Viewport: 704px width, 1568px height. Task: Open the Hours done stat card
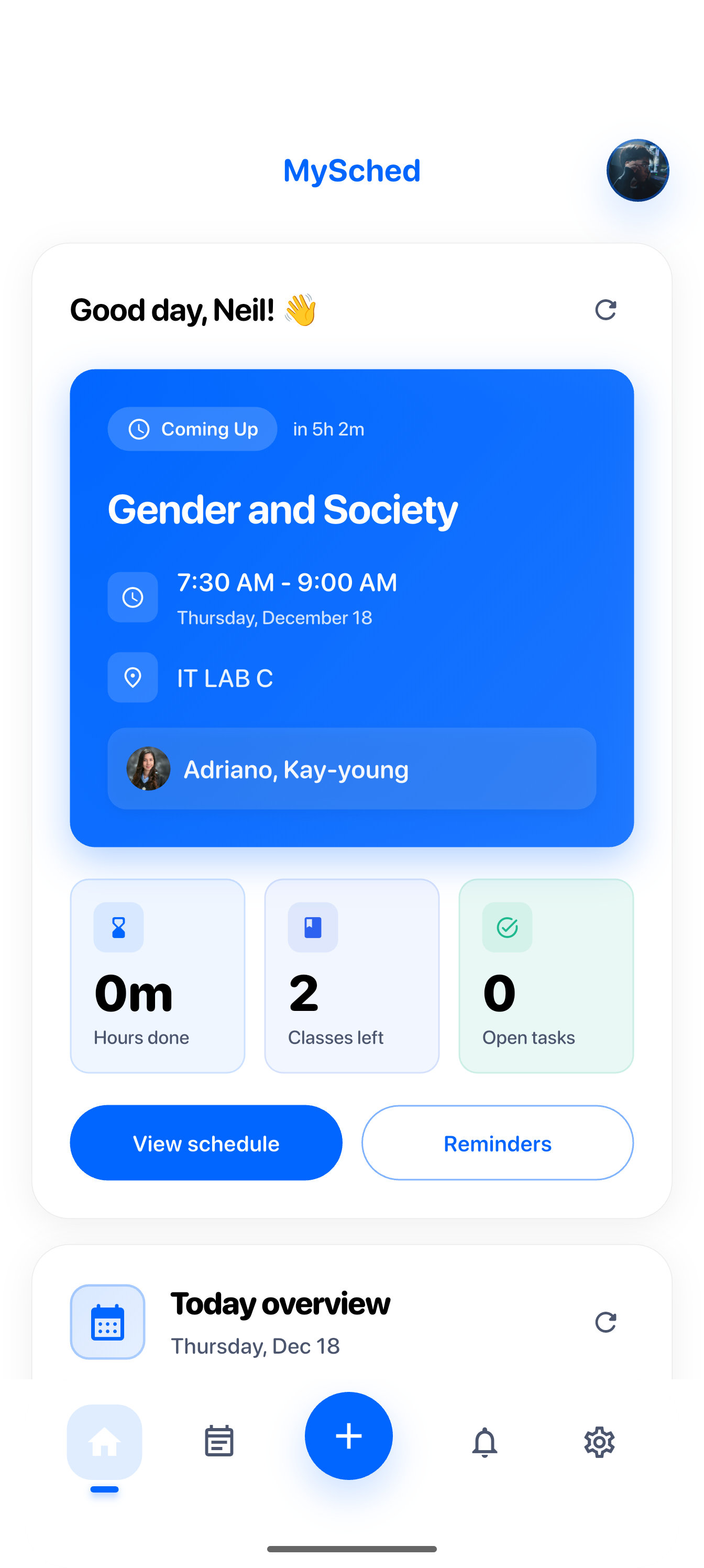point(158,975)
